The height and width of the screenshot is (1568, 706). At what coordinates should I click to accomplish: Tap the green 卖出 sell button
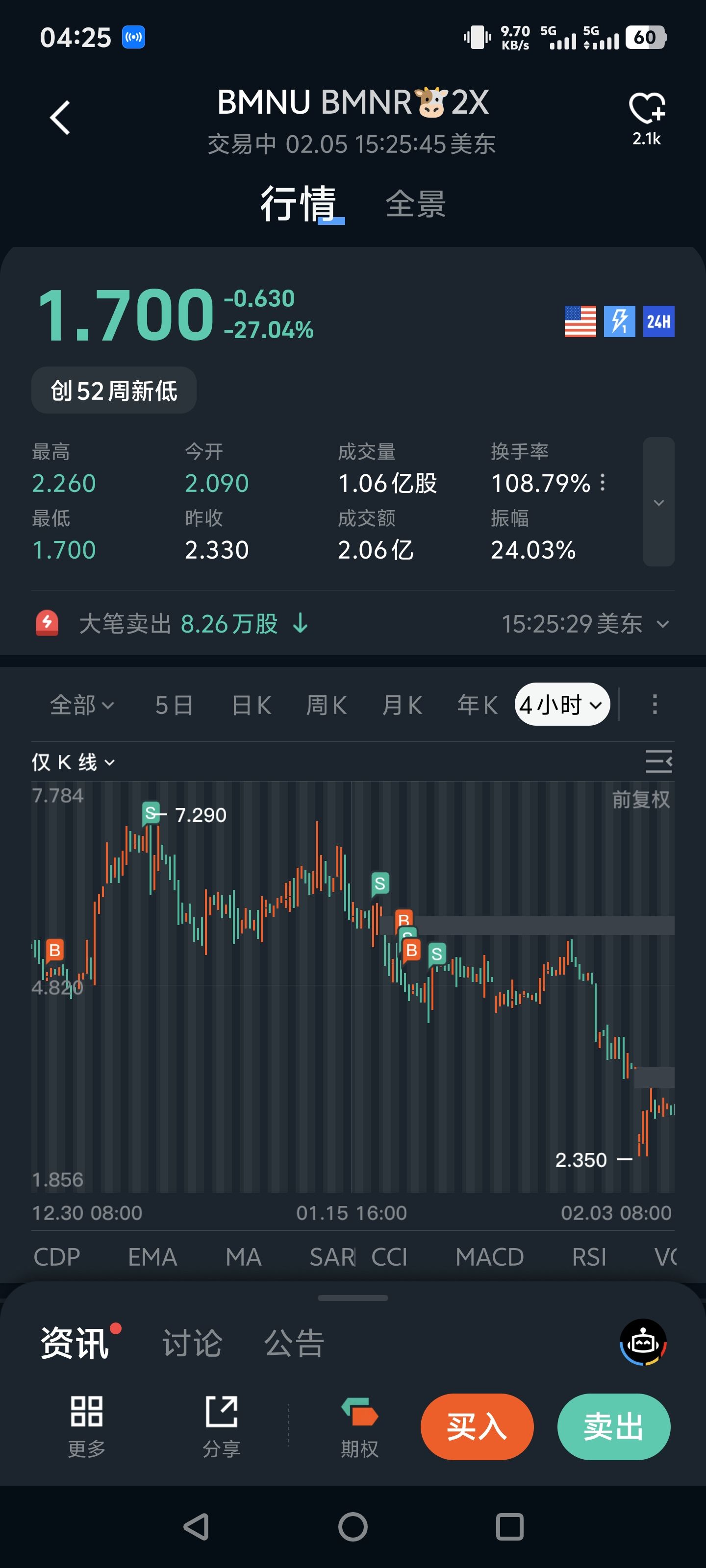point(613,1426)
